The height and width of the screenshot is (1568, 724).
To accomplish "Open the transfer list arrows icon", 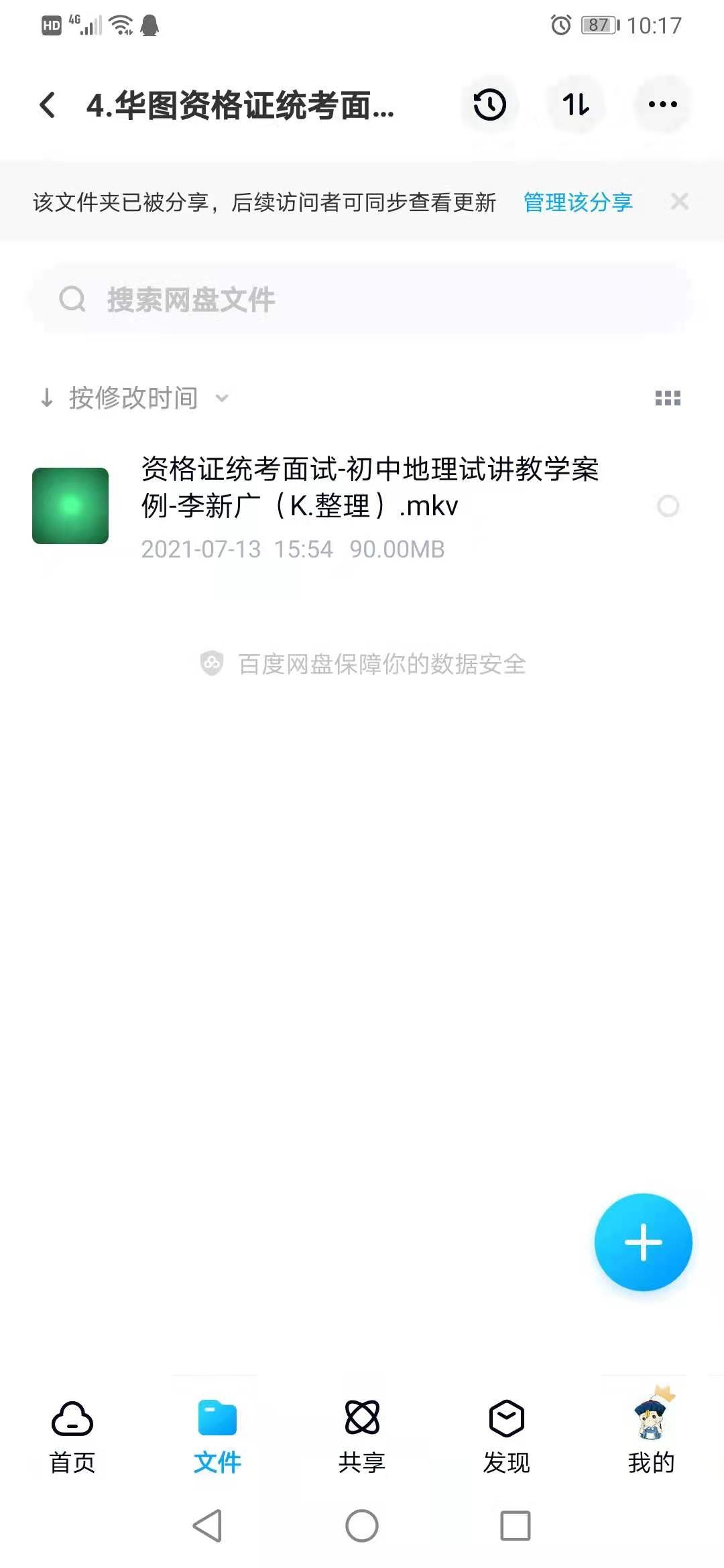I will pos(576,105).
